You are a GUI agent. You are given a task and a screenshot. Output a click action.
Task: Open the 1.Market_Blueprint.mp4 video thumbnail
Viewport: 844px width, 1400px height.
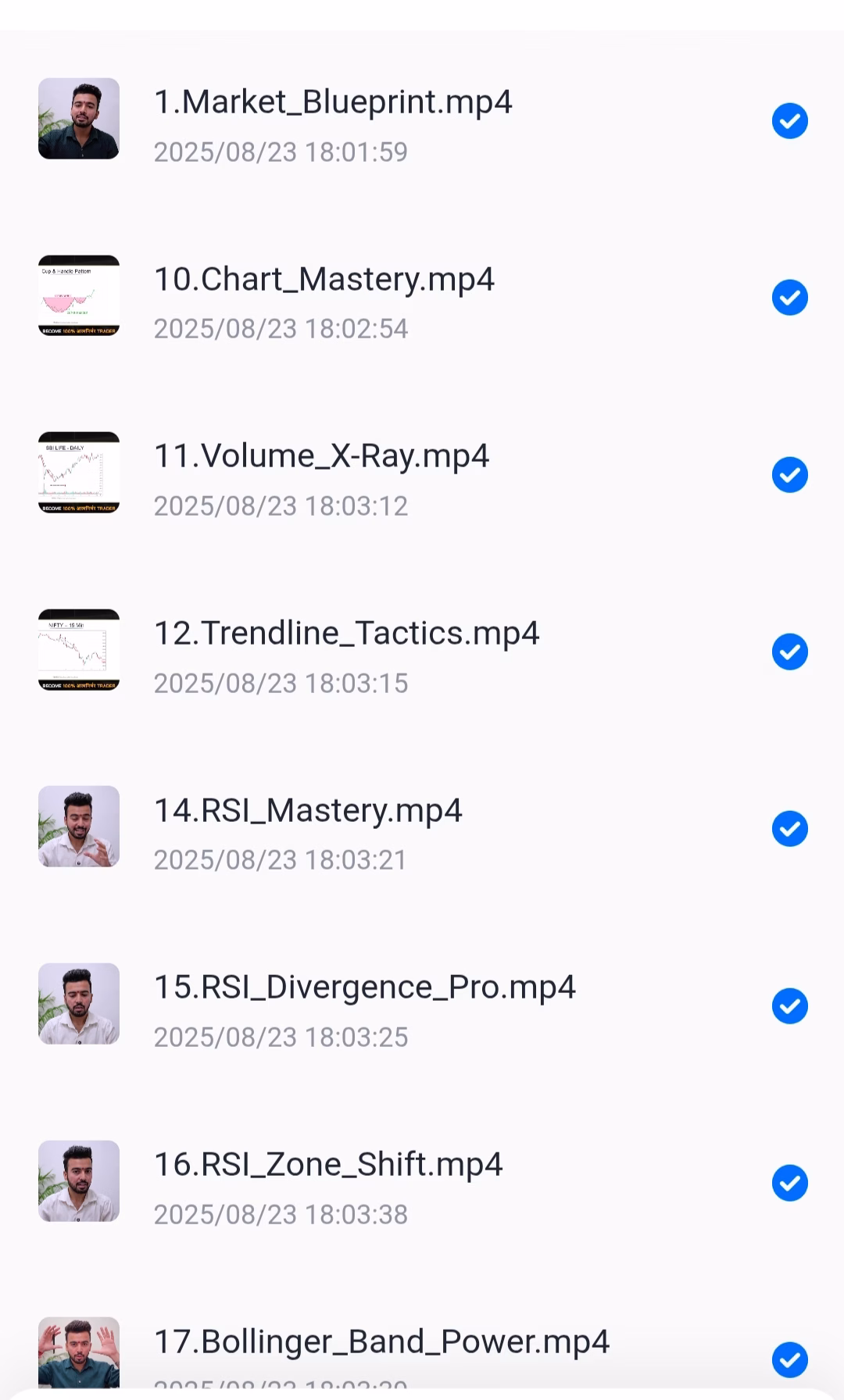click(x=79, y=119)
